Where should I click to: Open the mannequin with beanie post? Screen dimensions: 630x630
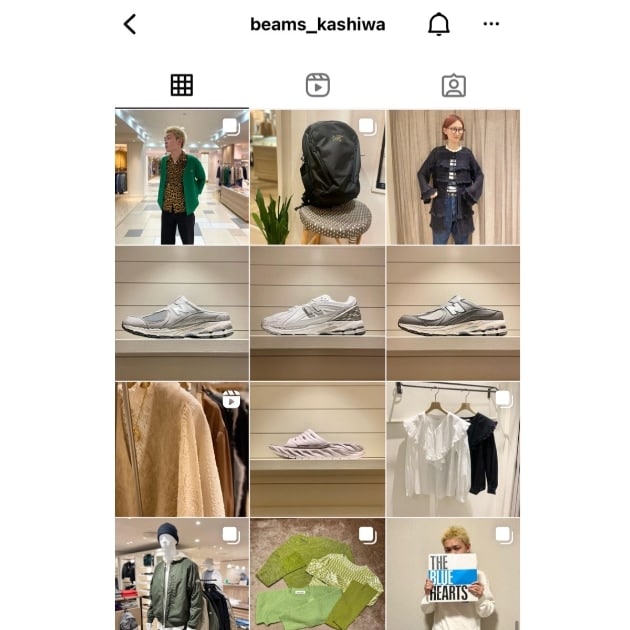[x=181, y=574]
